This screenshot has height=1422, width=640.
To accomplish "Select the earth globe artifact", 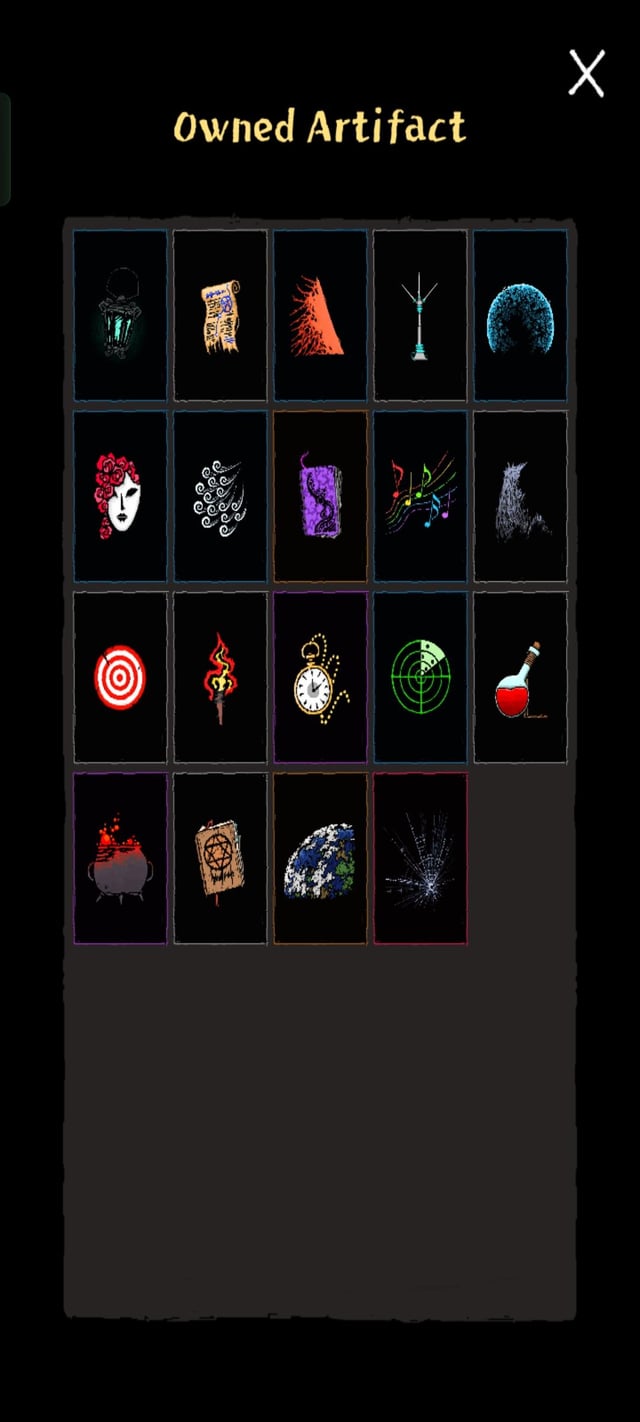I will pos(320,858).
